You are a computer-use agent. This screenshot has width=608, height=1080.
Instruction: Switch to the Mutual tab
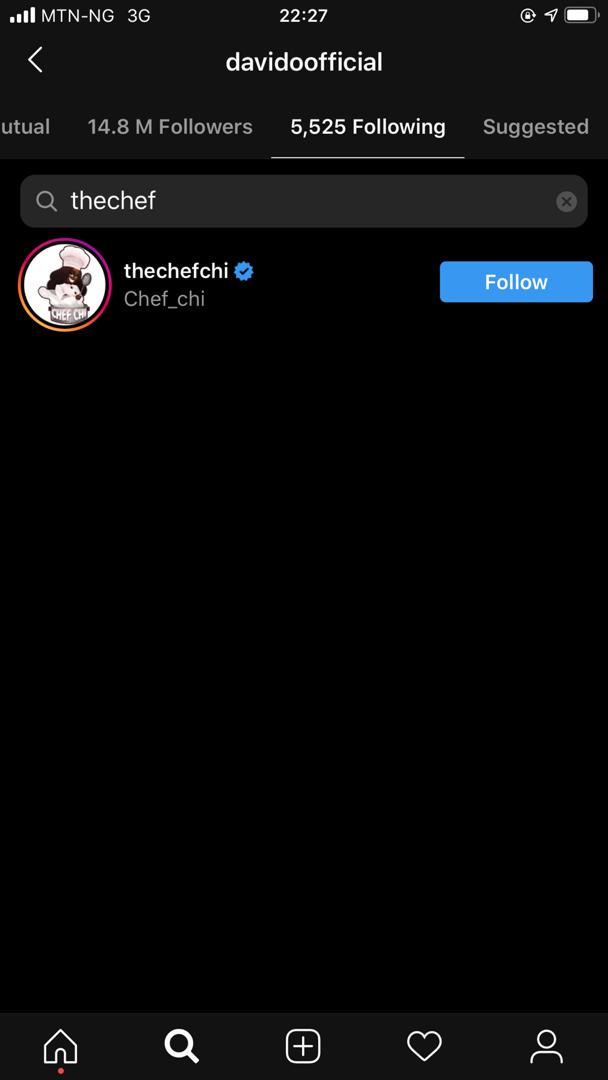[25, 127]
